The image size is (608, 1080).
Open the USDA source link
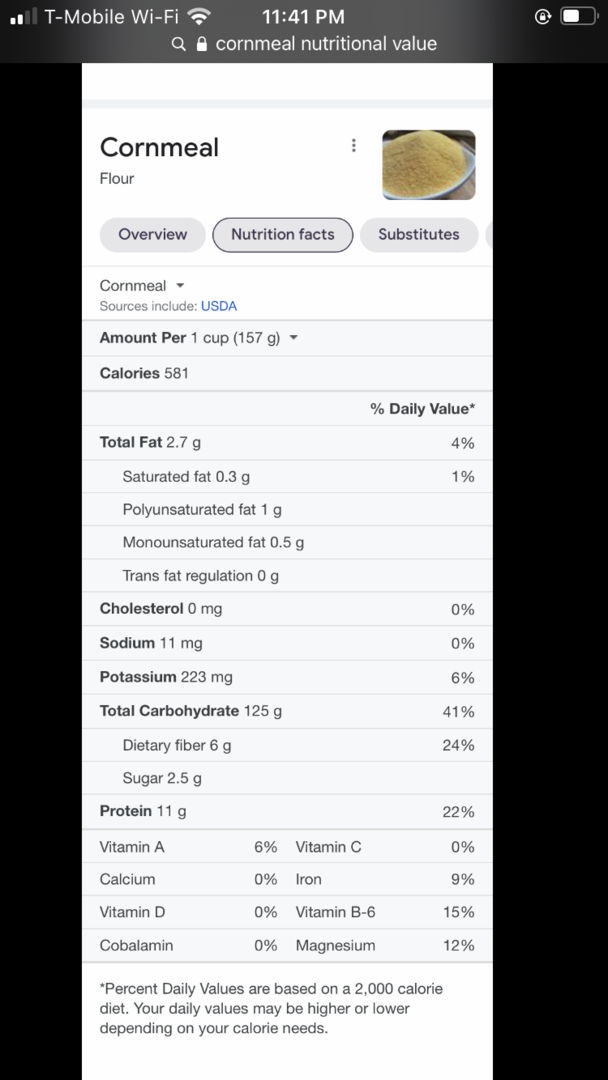219,307
